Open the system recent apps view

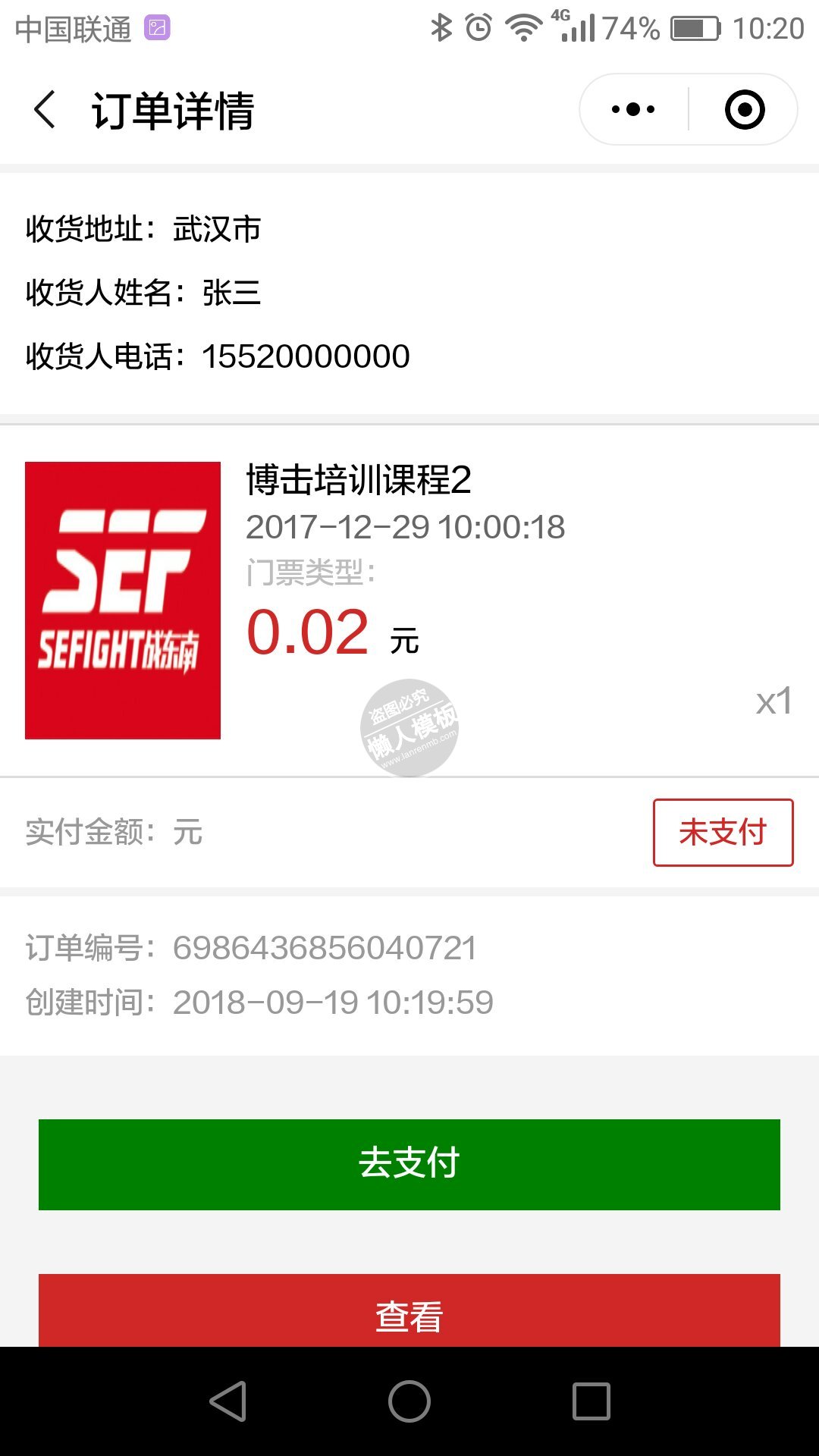pos(591,1401)
